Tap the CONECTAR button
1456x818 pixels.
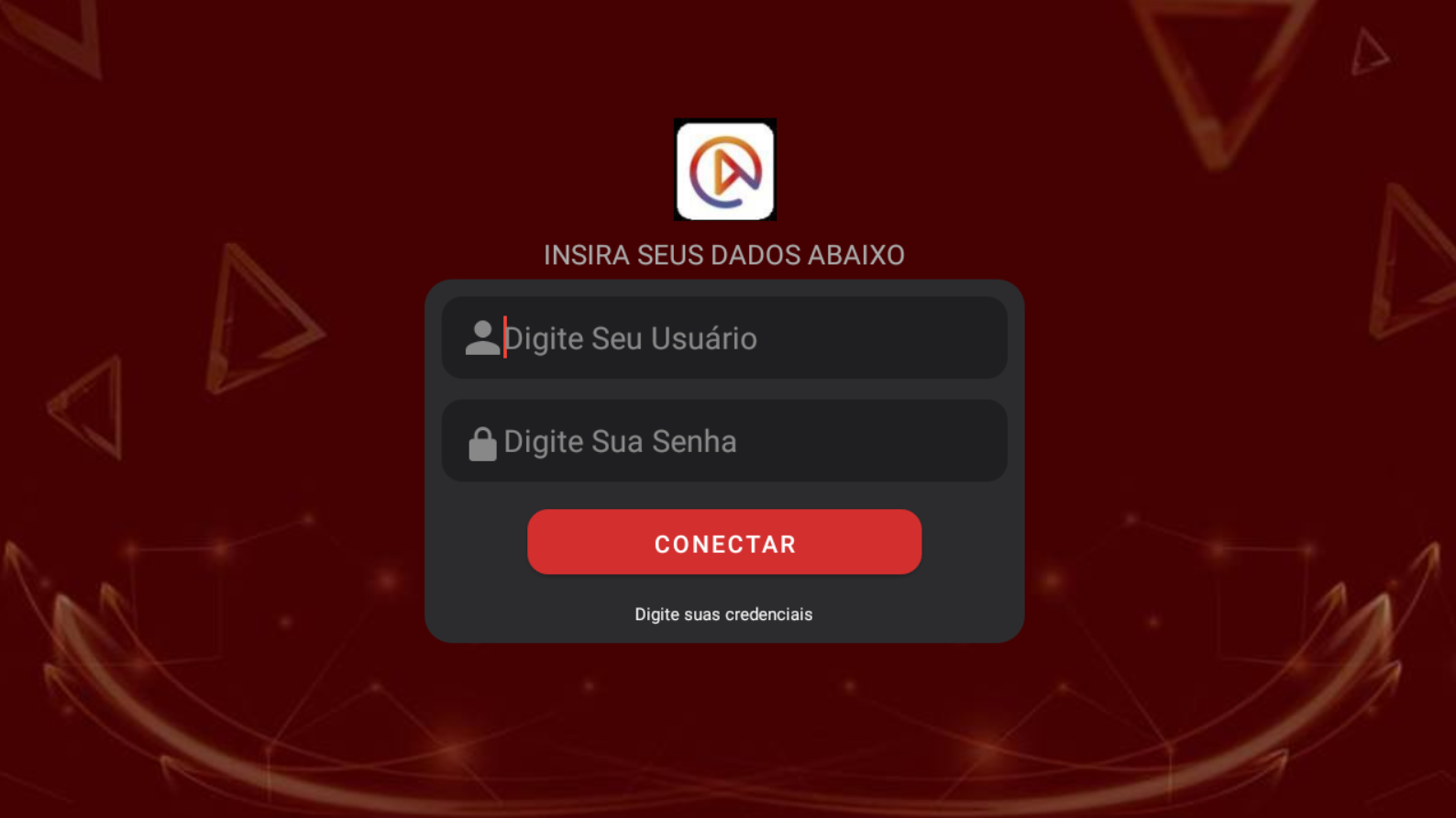pyautogui.click(x=724, y=543)
